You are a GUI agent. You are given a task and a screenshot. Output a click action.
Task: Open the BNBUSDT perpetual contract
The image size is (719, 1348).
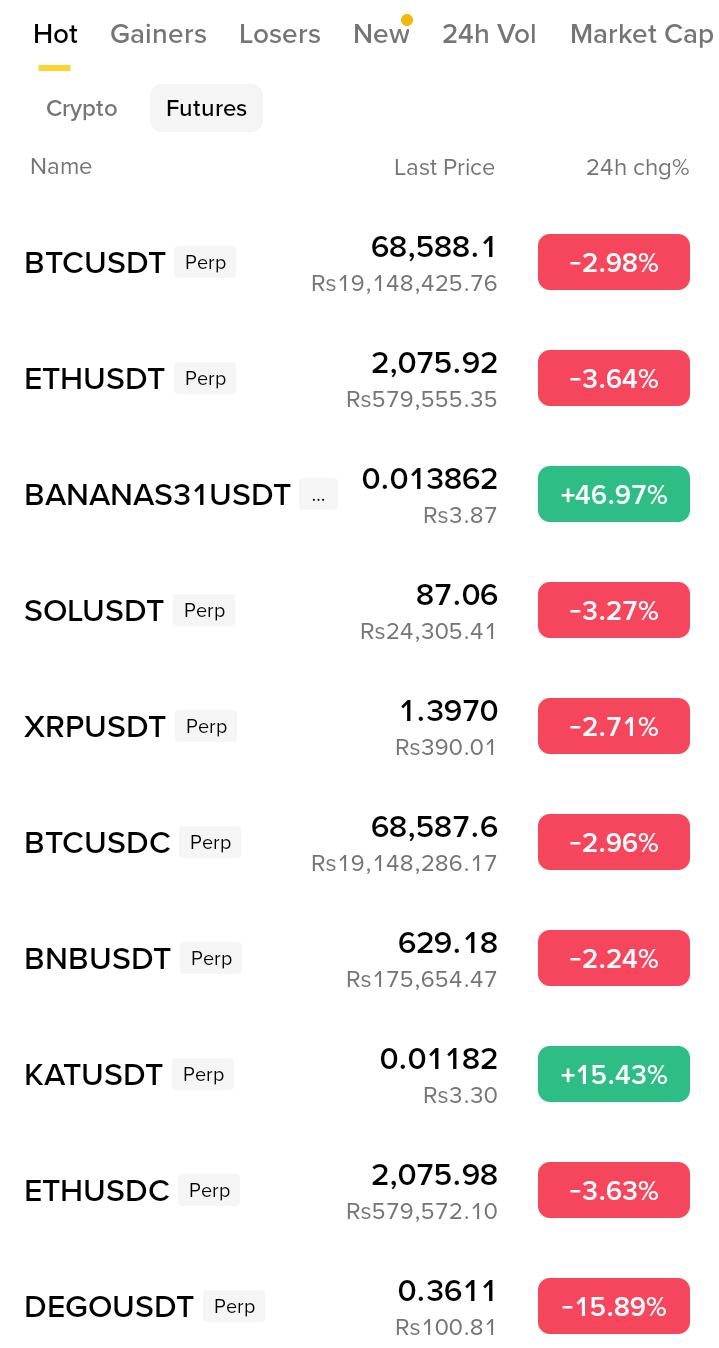[x=97, y=959]
